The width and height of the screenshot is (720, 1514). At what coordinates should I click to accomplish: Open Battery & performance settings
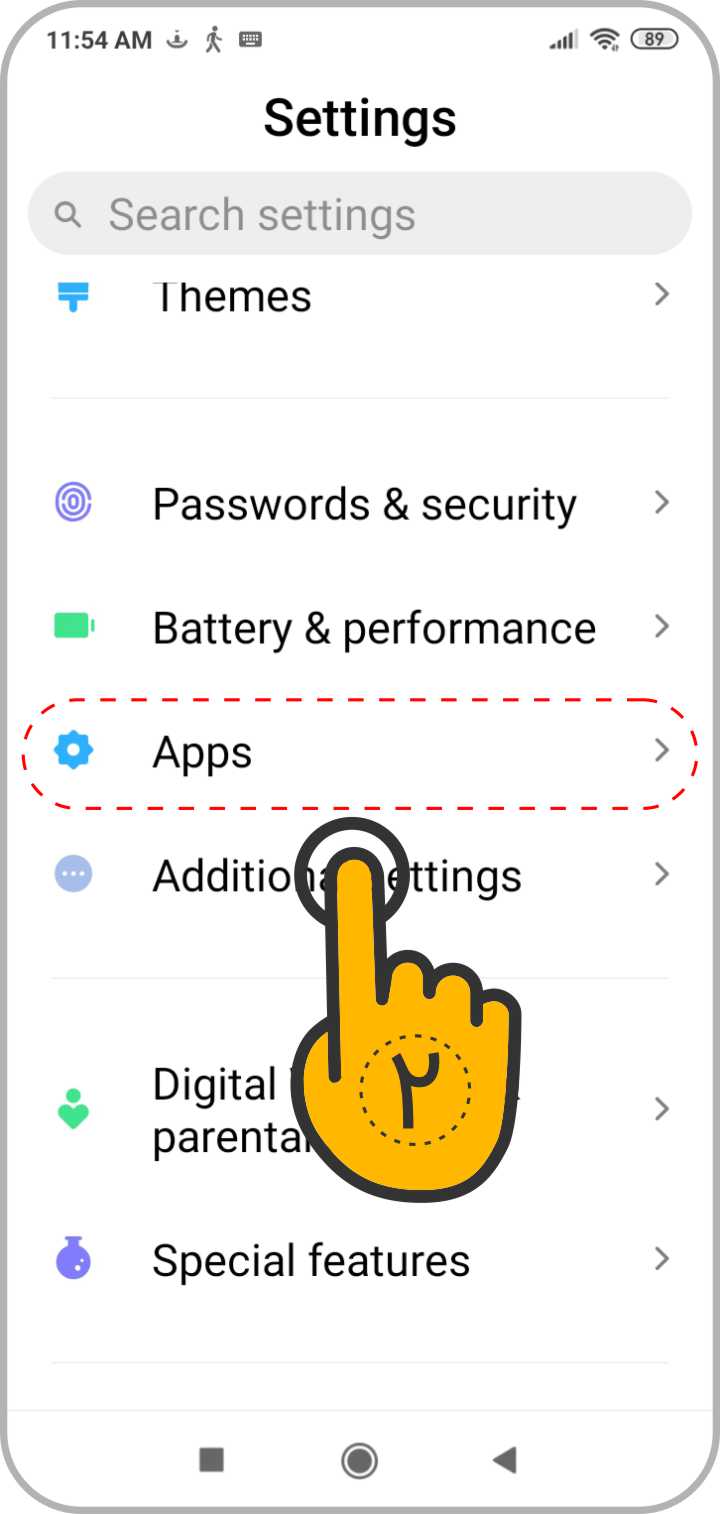[360, 628]
